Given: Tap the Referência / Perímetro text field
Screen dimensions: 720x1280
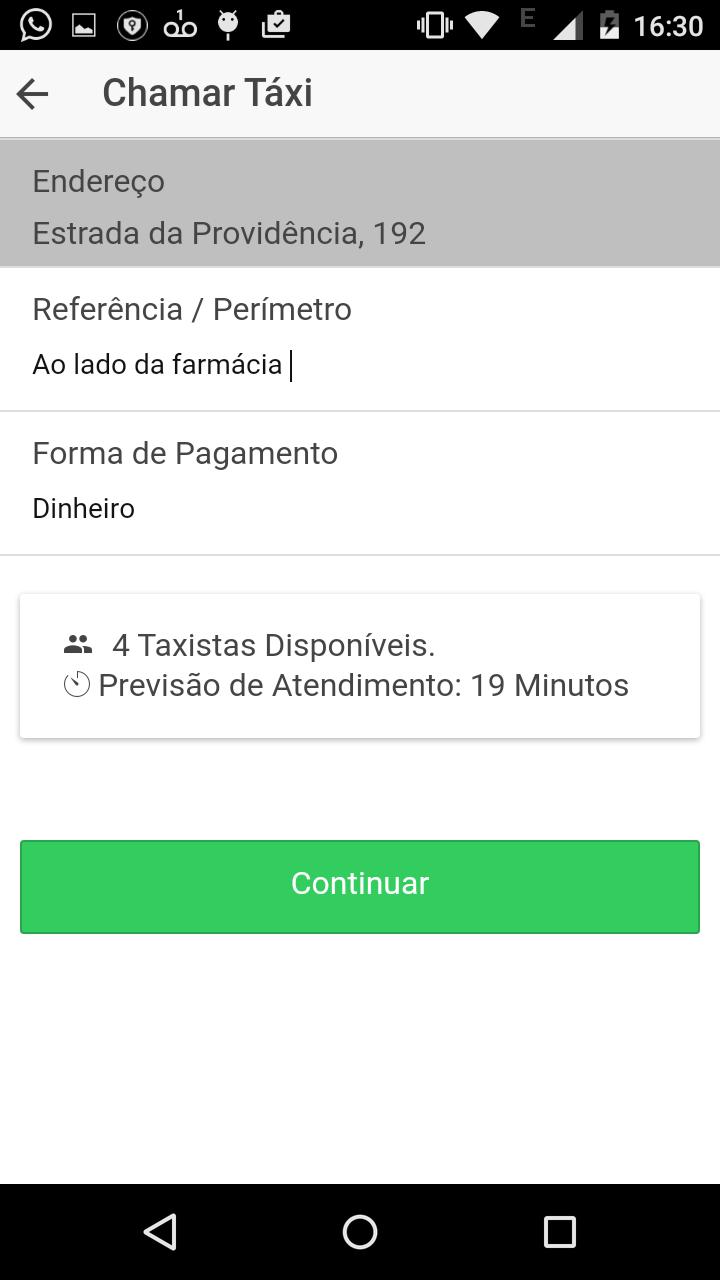Looking at the screenshot, I should [x=360, y=340].
